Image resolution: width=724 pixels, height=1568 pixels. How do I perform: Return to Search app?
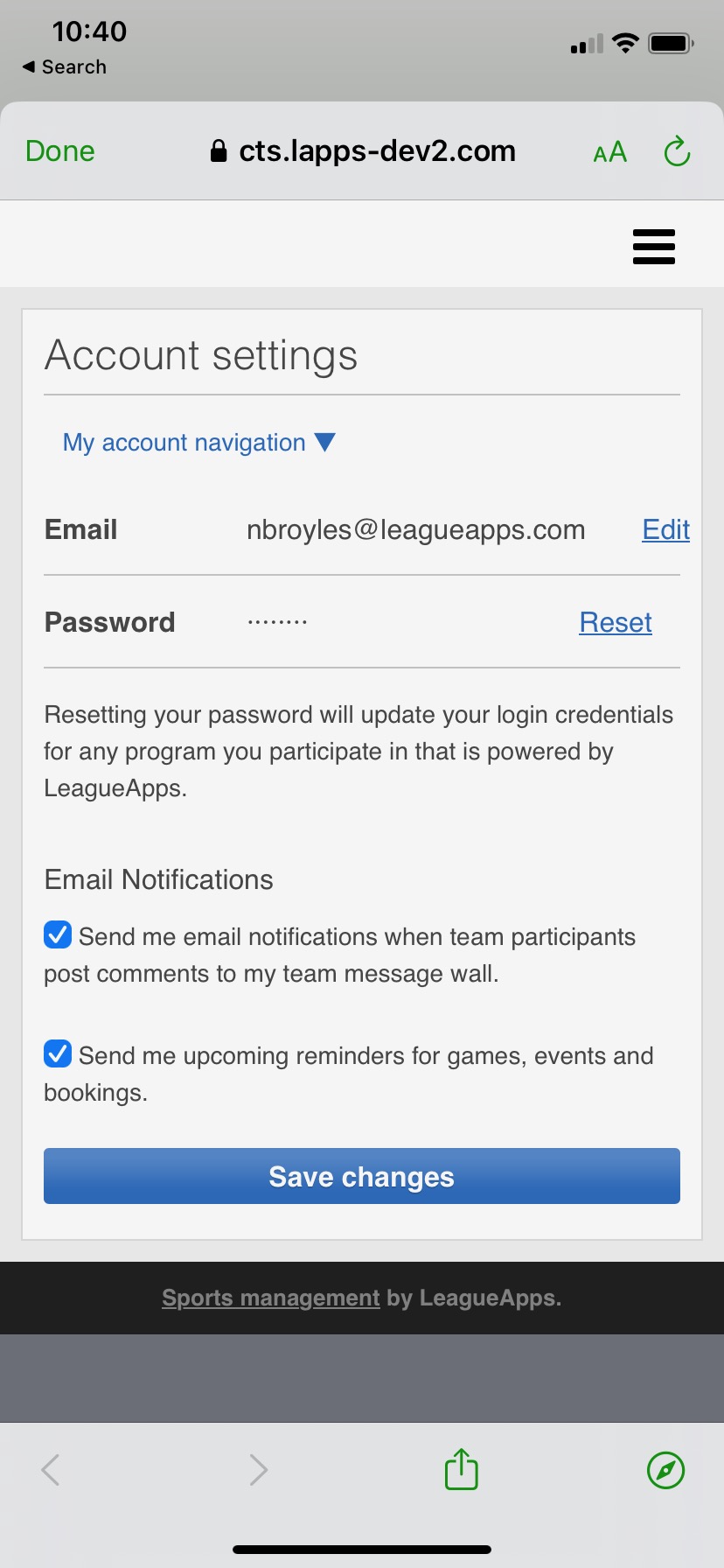pyautogui.click(x=65, y=67)
